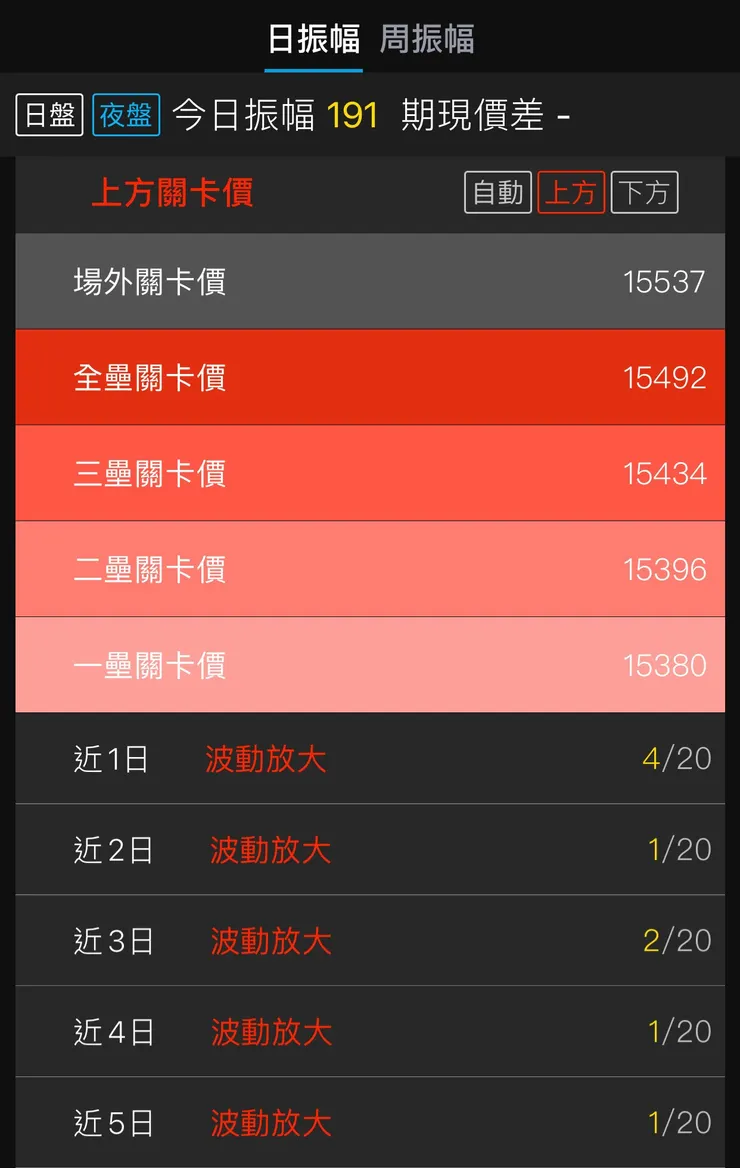Select the 近5日 波動放大 entry

coord(370,1122)
